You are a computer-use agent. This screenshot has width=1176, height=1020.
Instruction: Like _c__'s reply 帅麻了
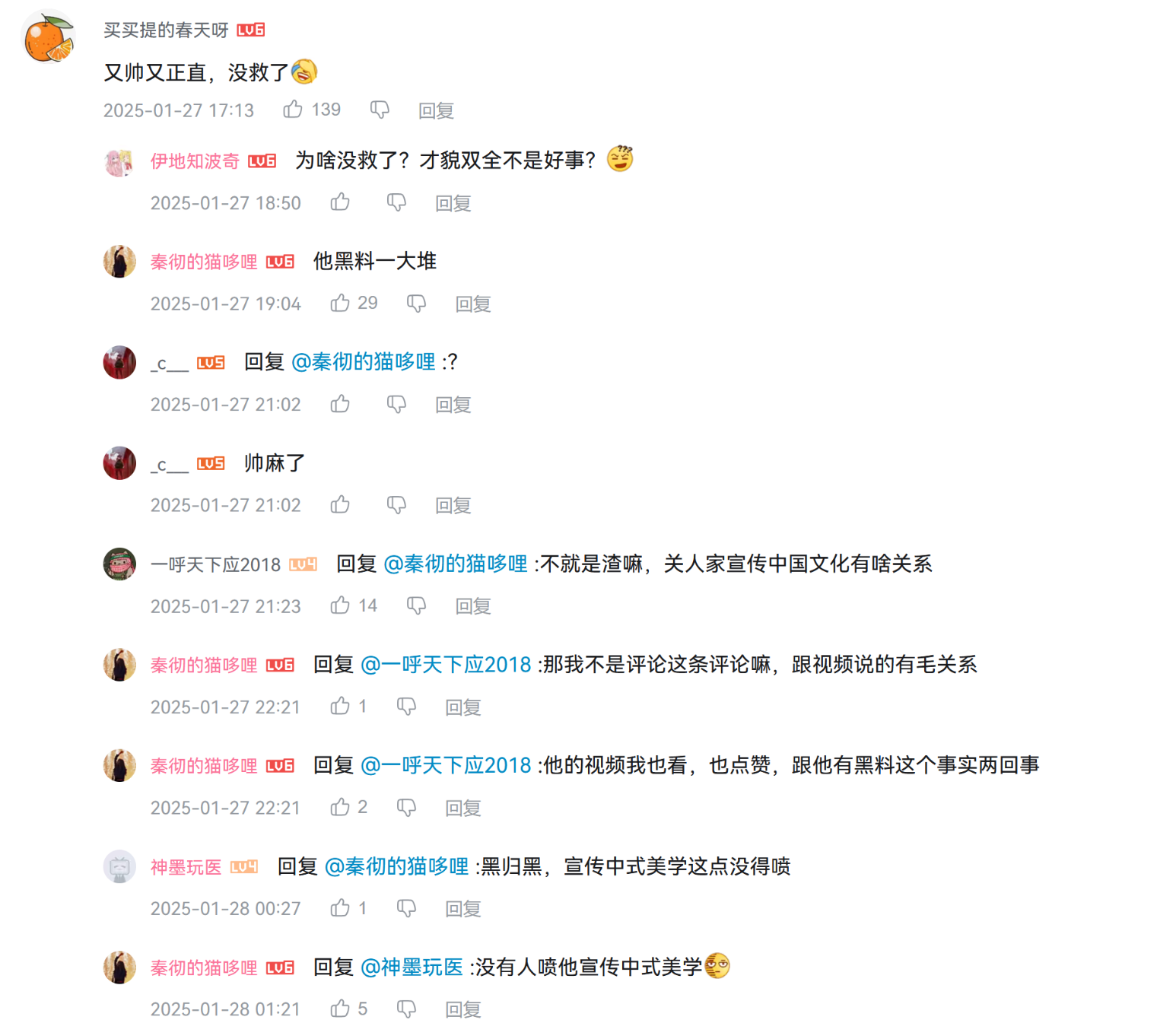(340, 504)
